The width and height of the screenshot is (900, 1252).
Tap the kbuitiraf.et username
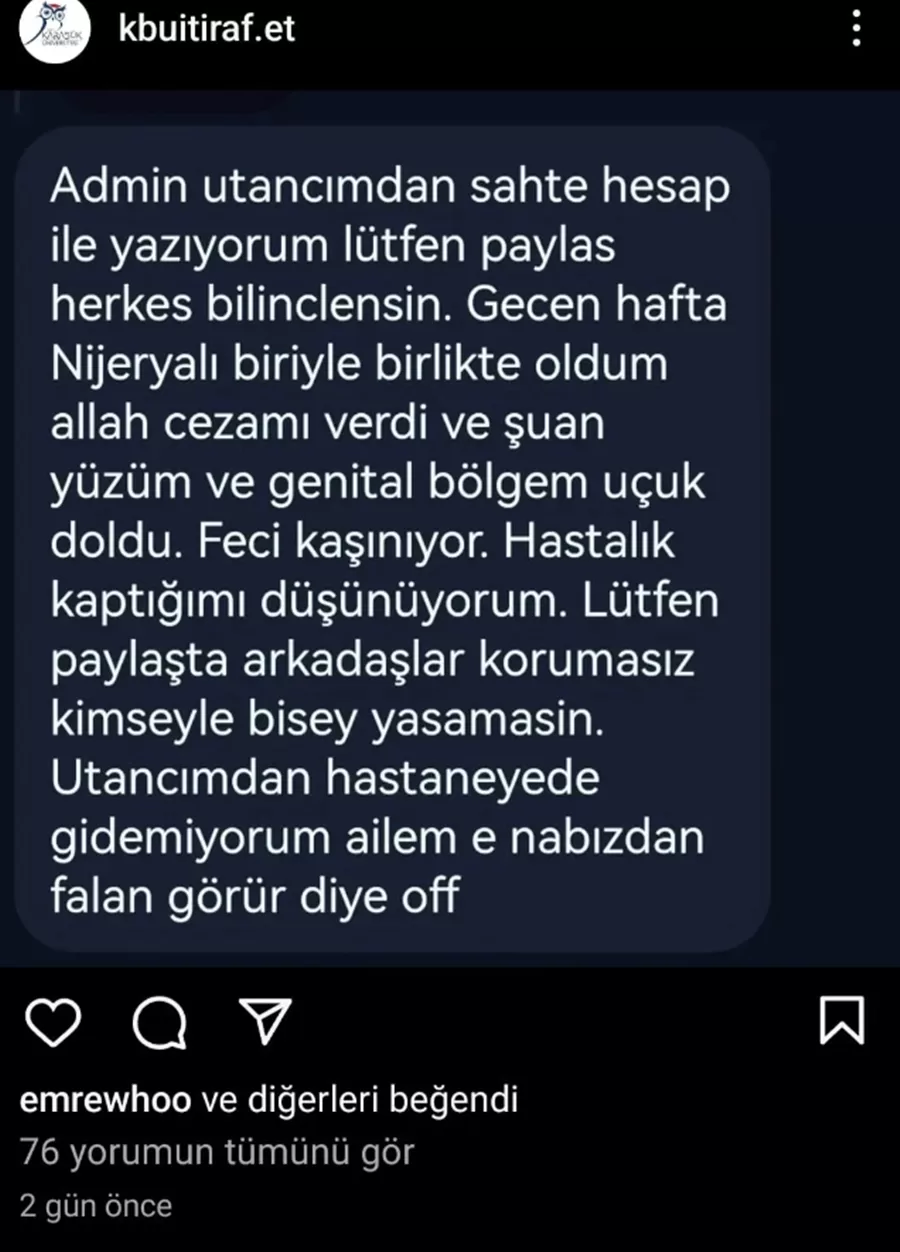click(x=206, y=30)
